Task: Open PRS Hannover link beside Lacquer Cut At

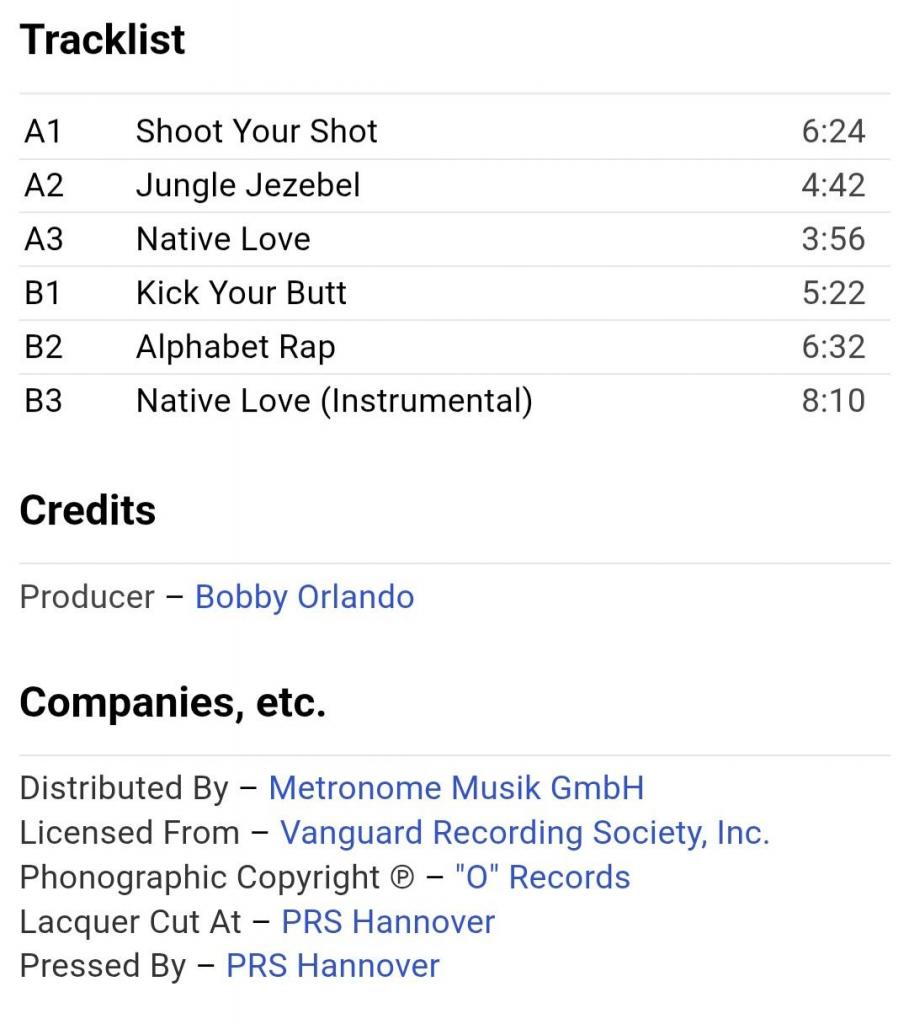Action: [x=388, y=922]
